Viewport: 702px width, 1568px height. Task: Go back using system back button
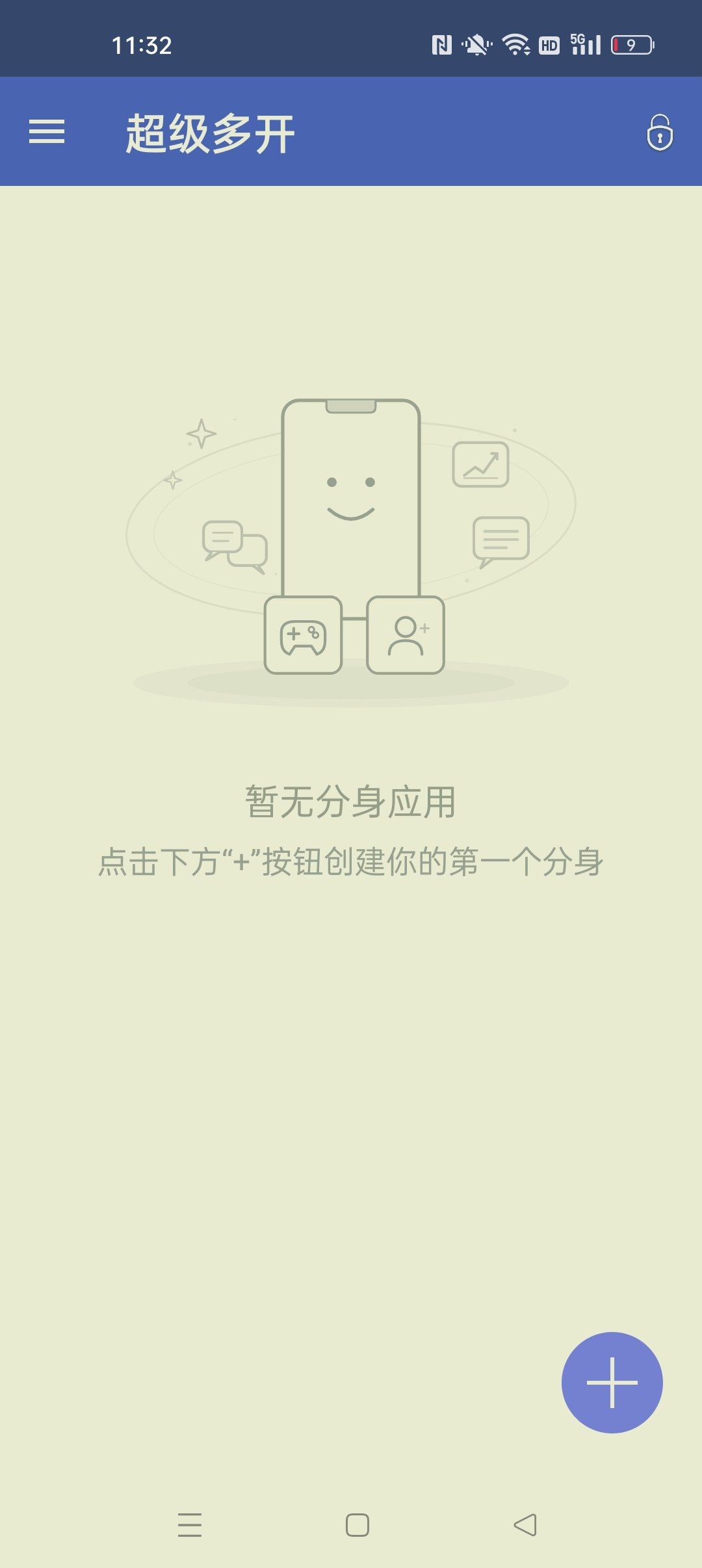pyautogui.click(x=525, y=1524)
